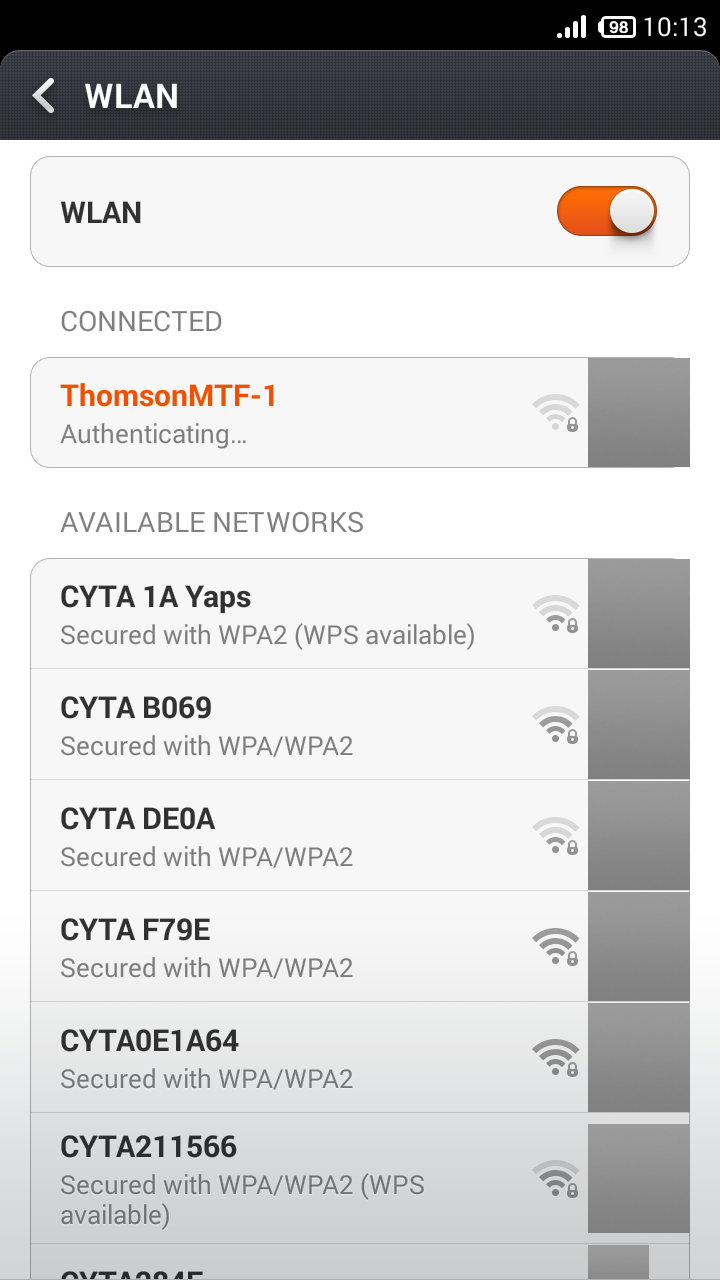
Task: Select the CYTA 1A Yaps network
Action: 309,614
